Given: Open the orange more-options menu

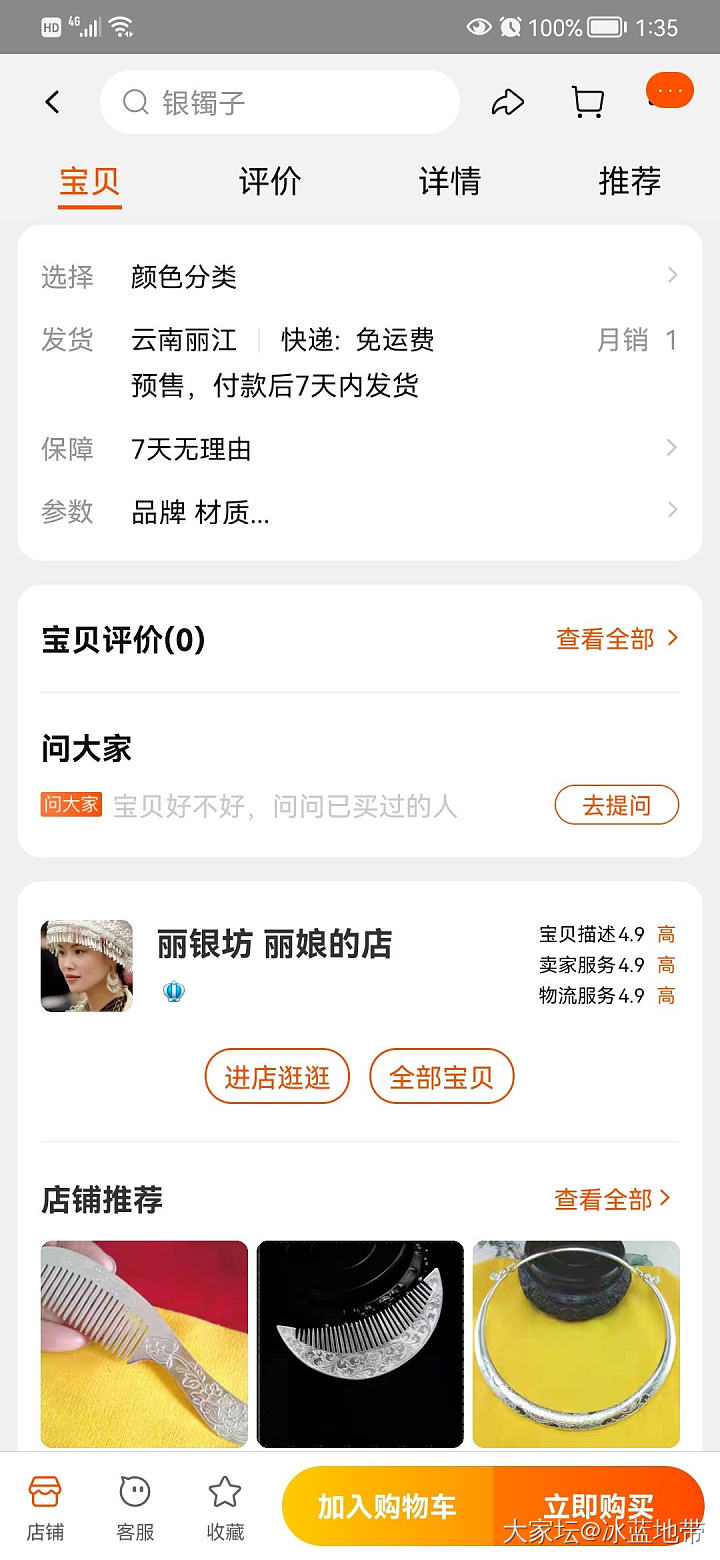Looking at the screenshot, I should pyautogui.click(x=669, y=92).
